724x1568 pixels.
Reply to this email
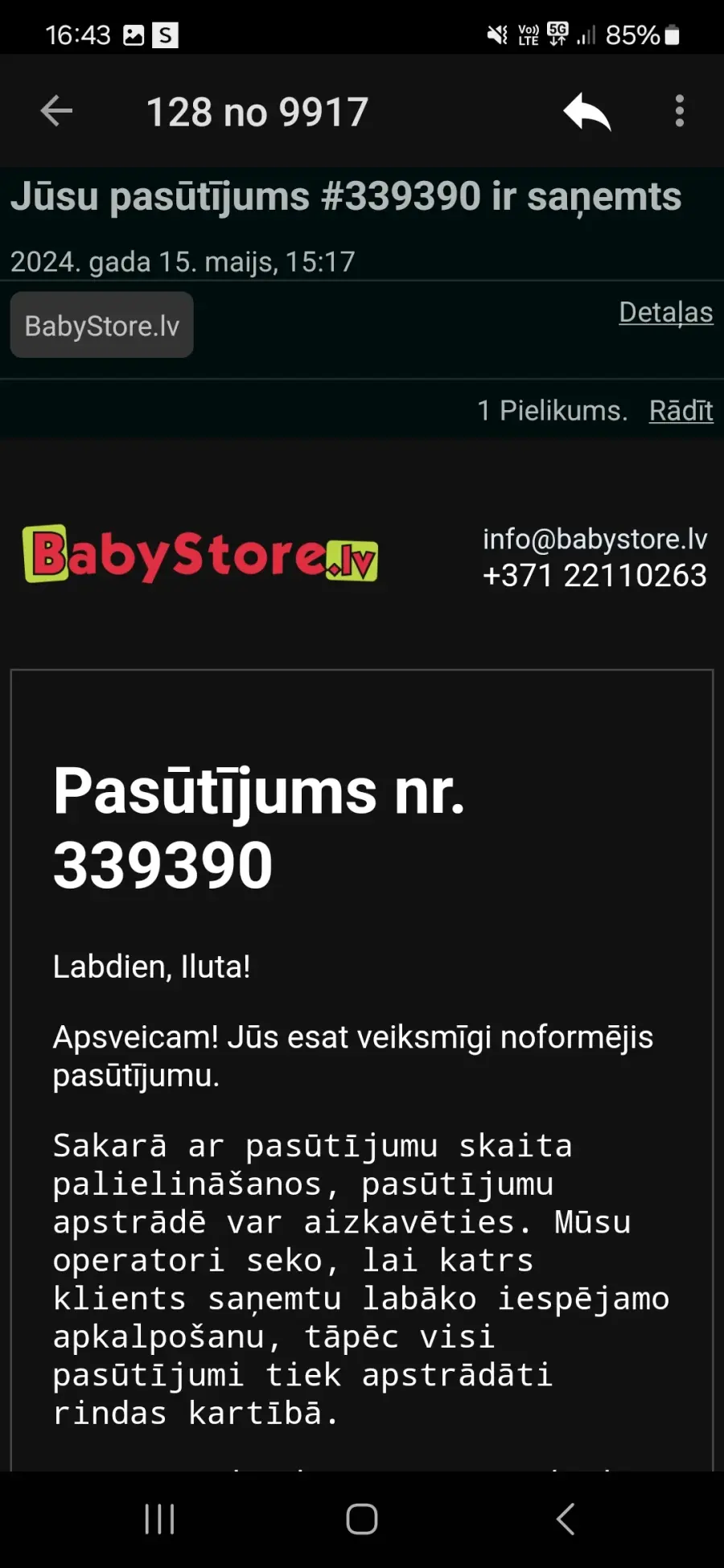coord(587,111)
